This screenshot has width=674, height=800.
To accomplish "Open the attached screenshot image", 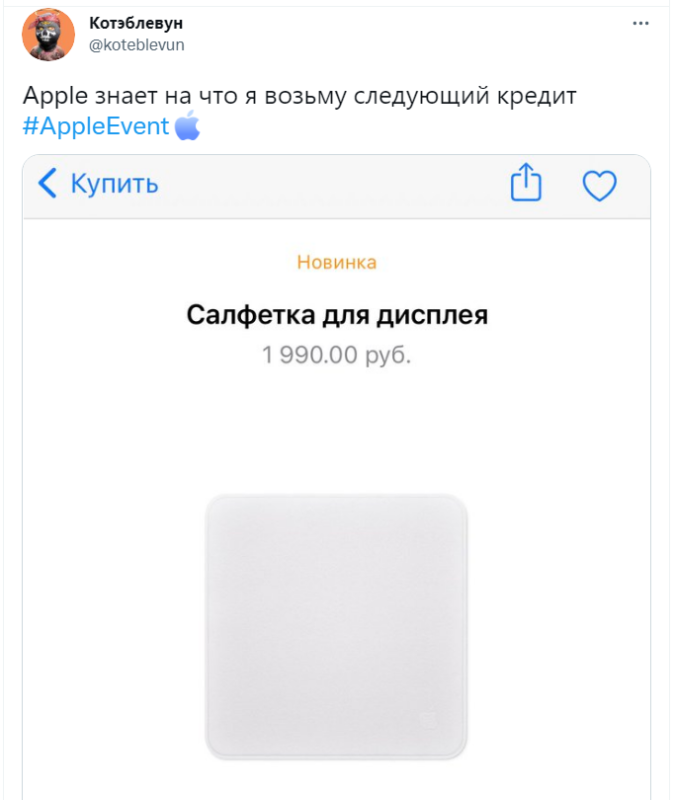I will [x=336, y=480].
